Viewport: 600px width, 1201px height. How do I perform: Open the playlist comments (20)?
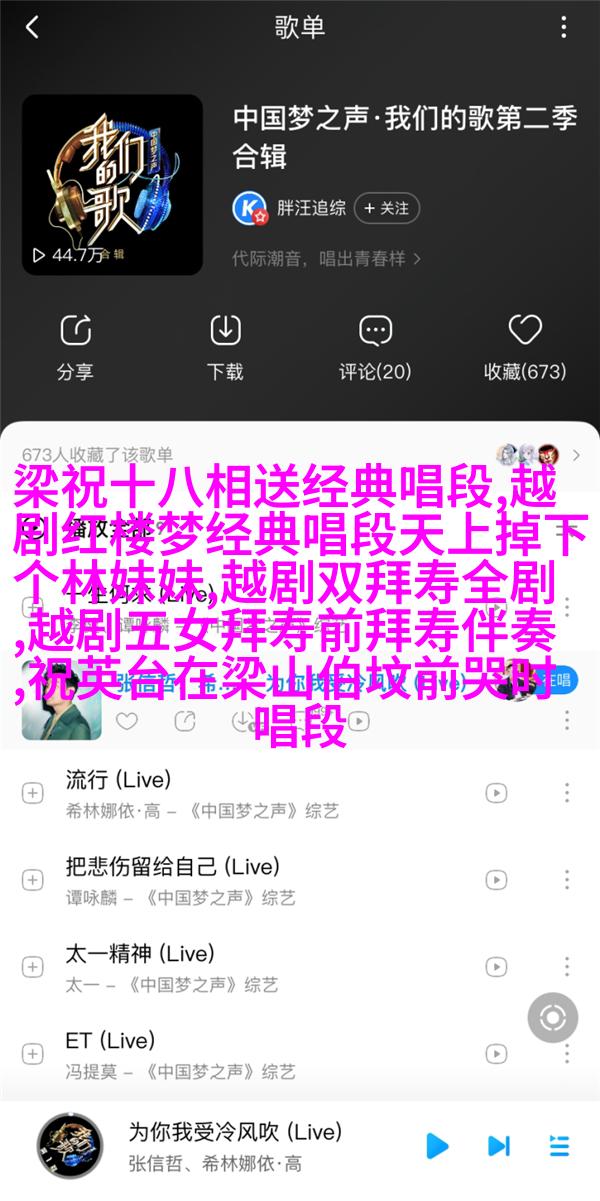(x=375, y=346)
